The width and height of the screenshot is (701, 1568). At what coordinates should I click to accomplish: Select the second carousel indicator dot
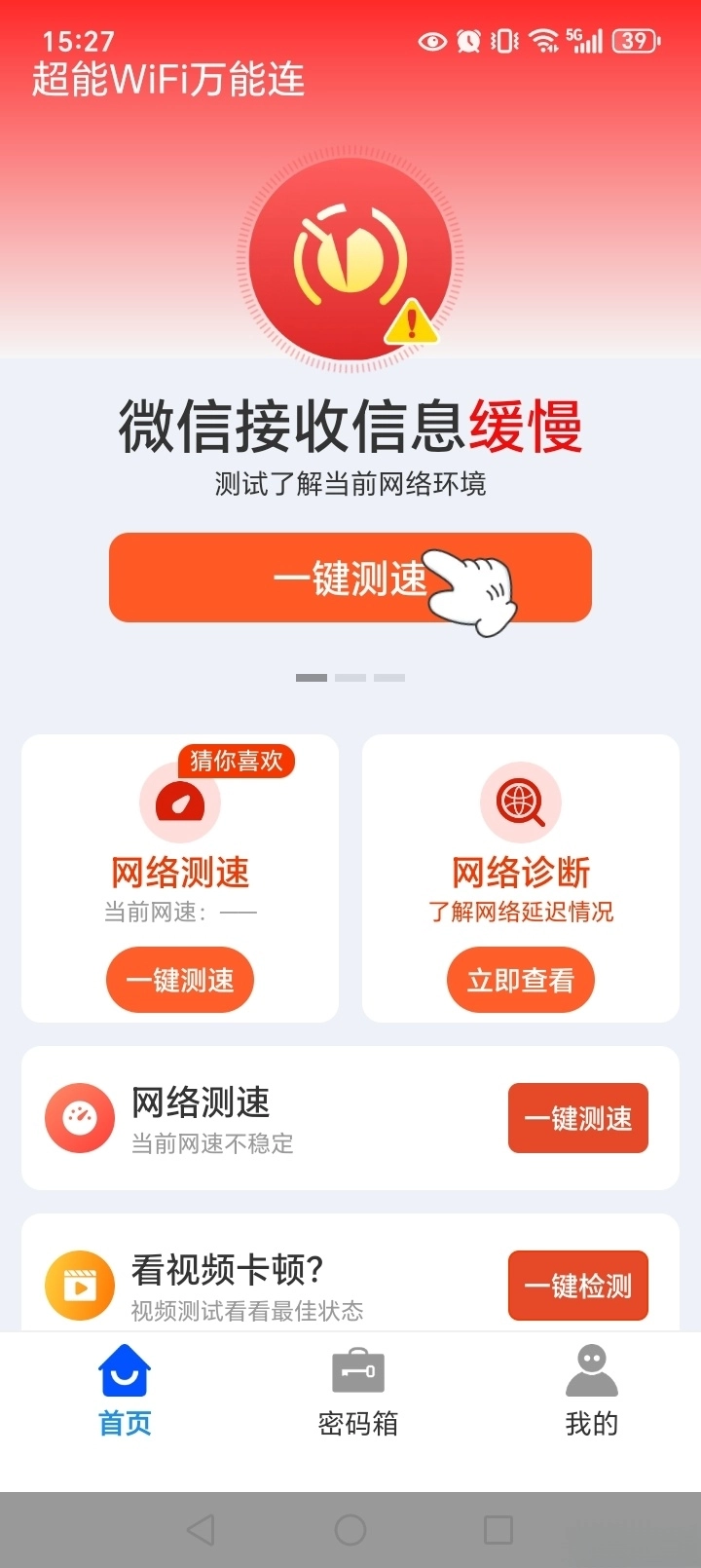pos(350,677)
